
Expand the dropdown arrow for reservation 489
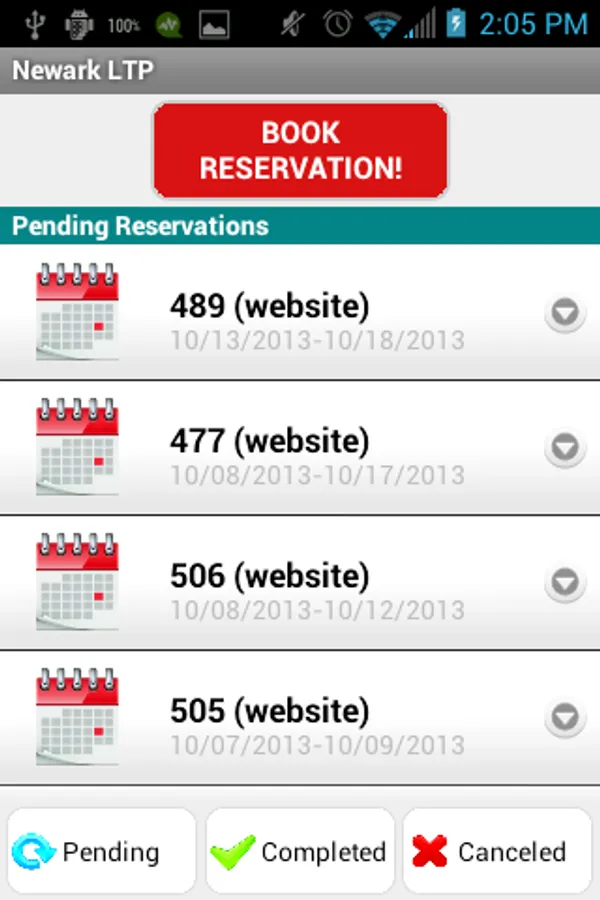point(565,313)
